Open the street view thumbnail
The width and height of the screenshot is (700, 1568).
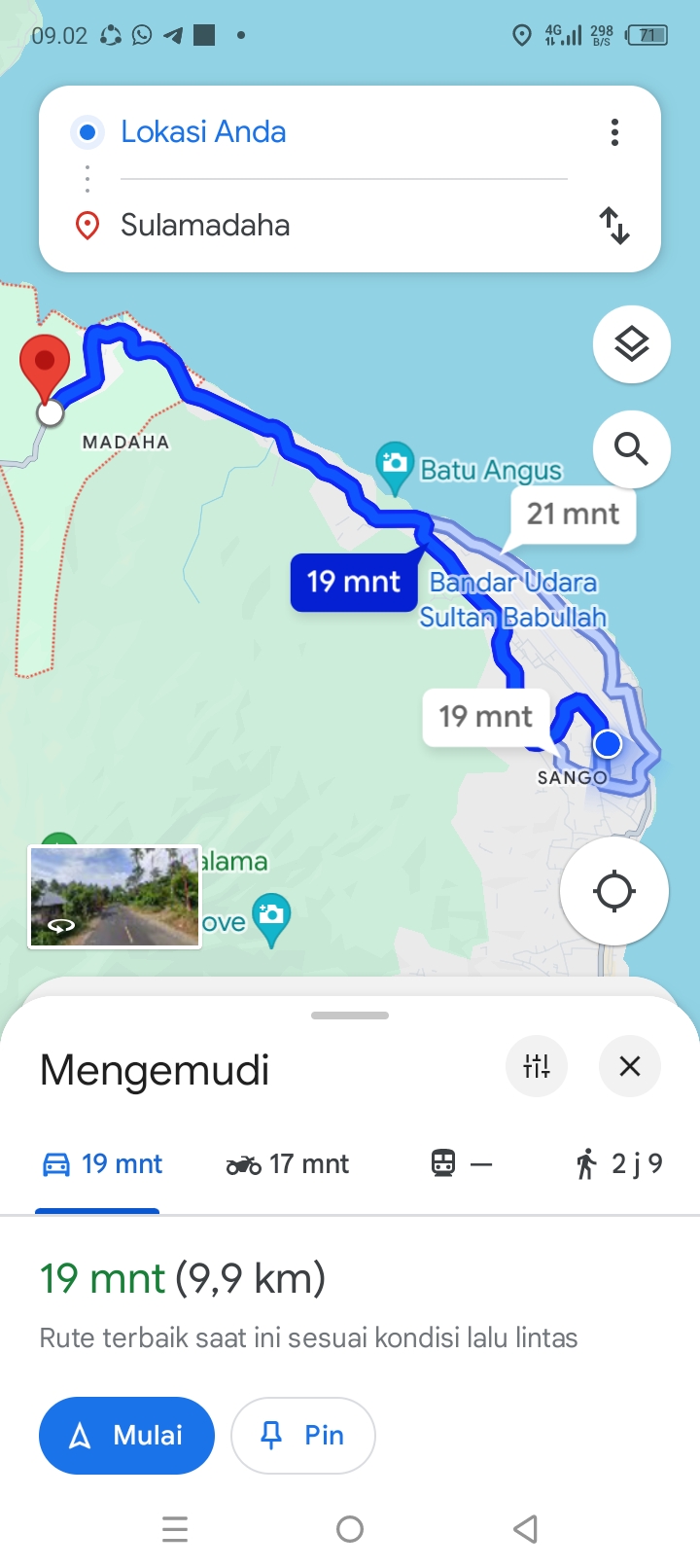click(115, 897)
